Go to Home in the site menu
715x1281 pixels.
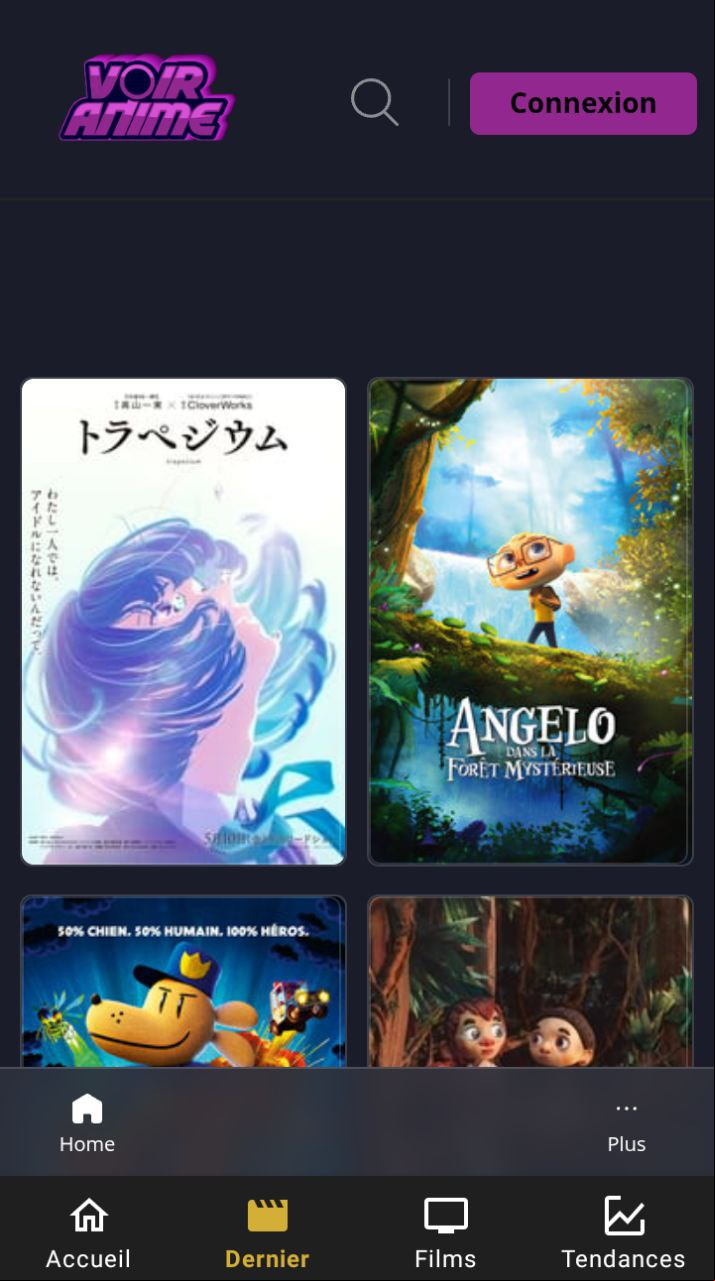coord(87,1123)
